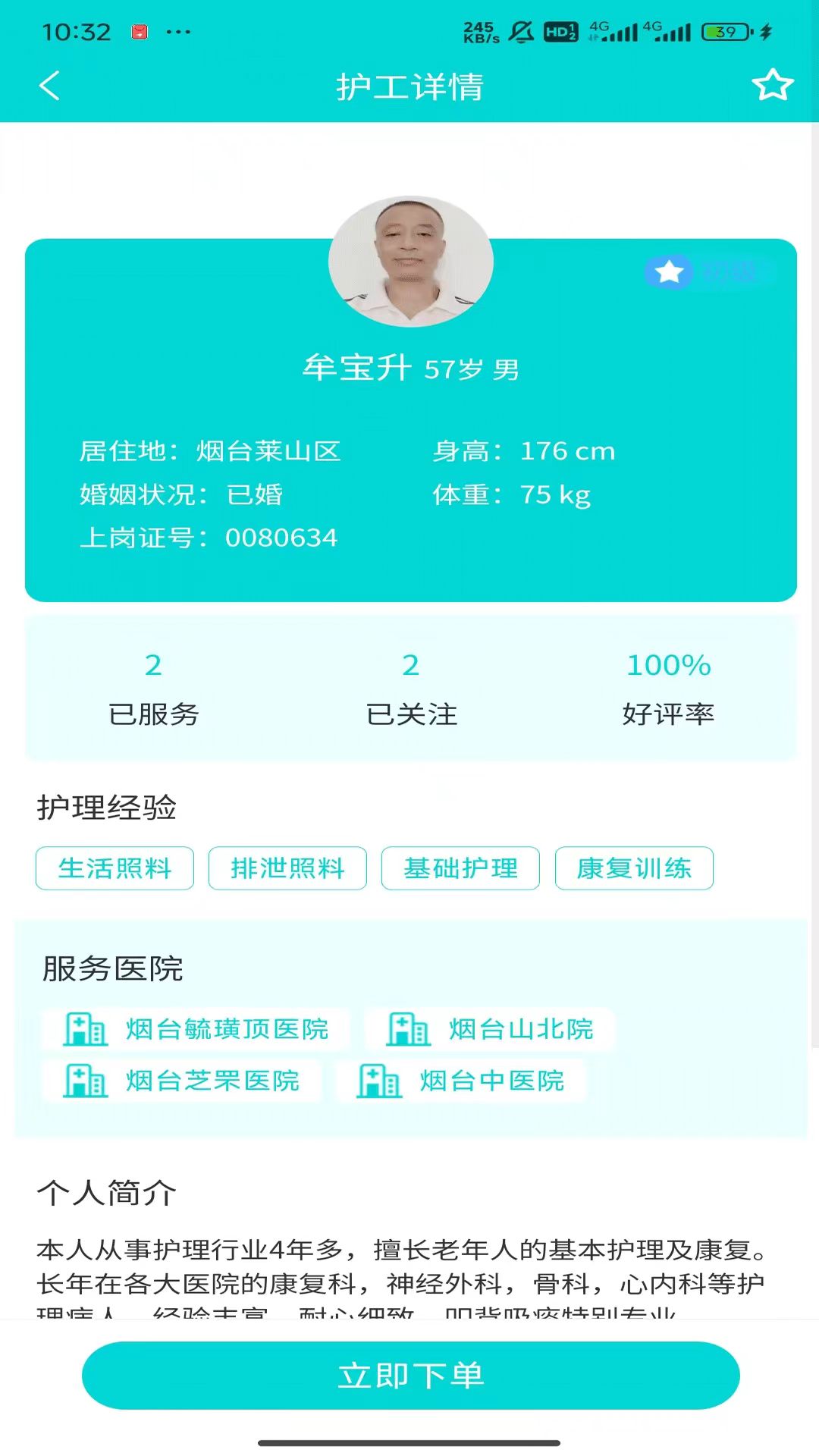819x1456 pixels.
Task: Open 烟台毓璜顶医院 hospital
Action: [196, 1029]
